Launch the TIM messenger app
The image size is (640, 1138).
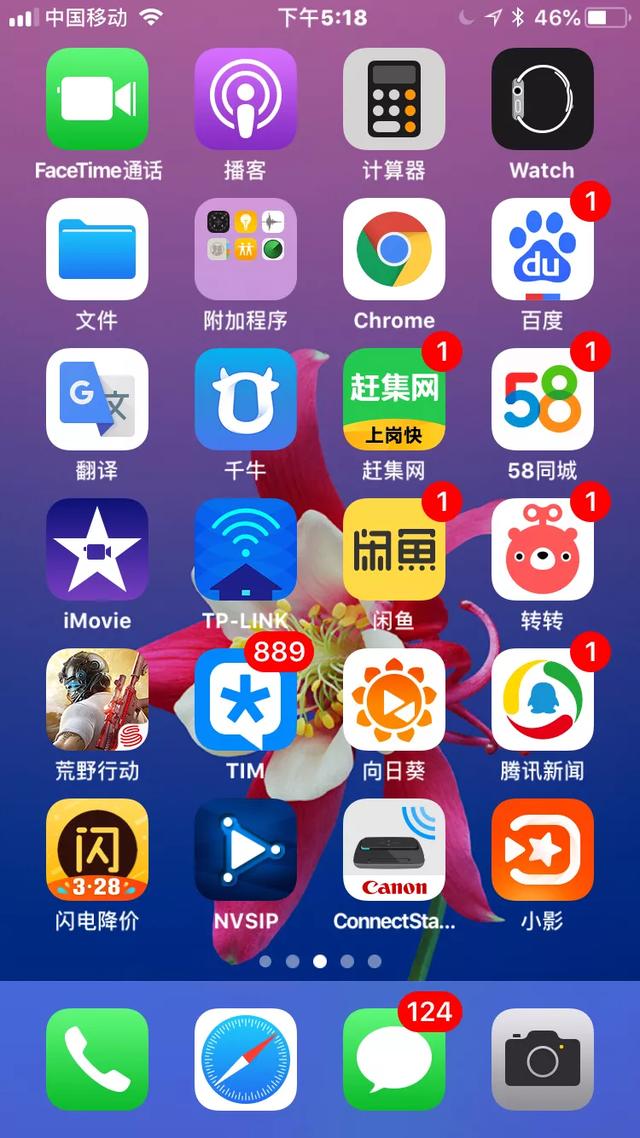coord(245,699)
